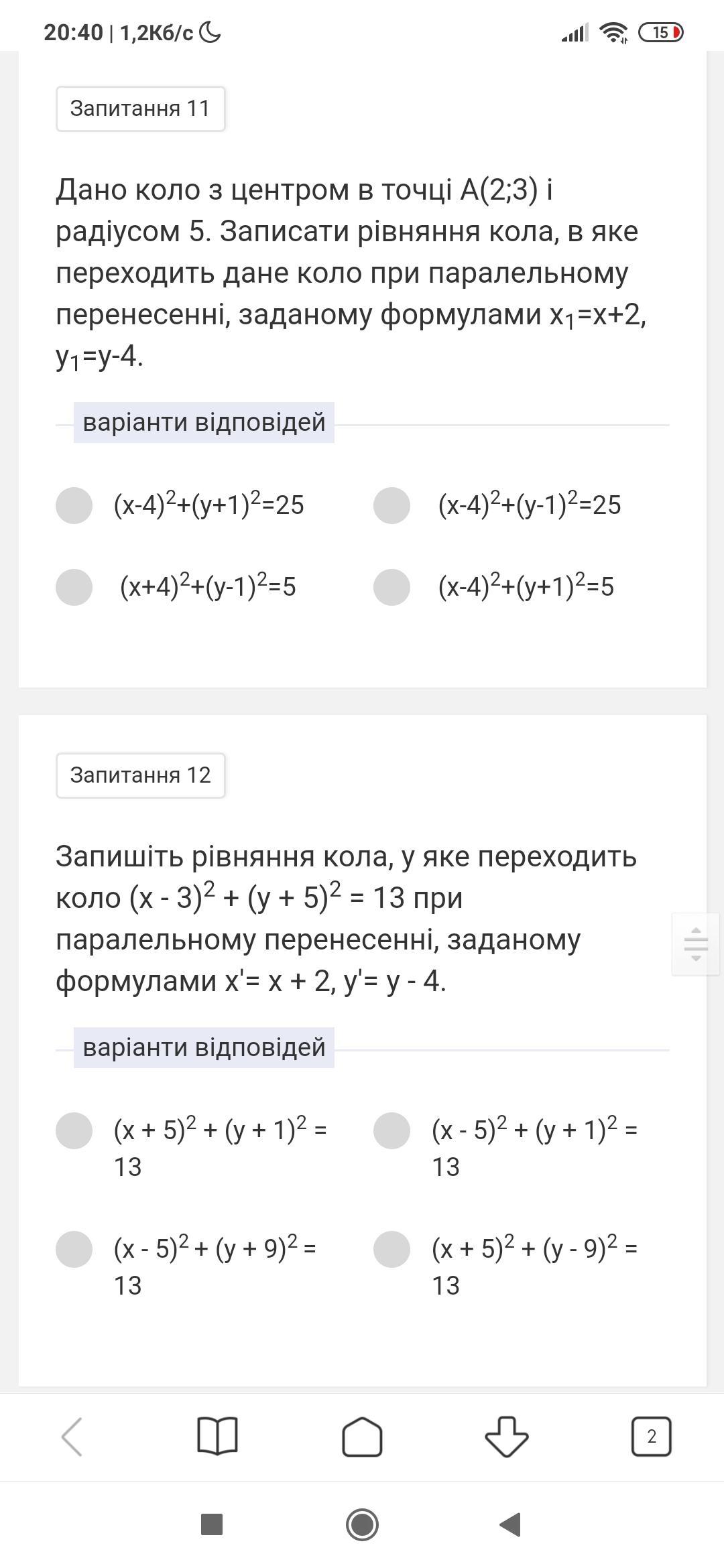Tap the scroll handle at the right edge
Image resolution: width=724 pixels, height=1568 pixels.
(695, 943)
